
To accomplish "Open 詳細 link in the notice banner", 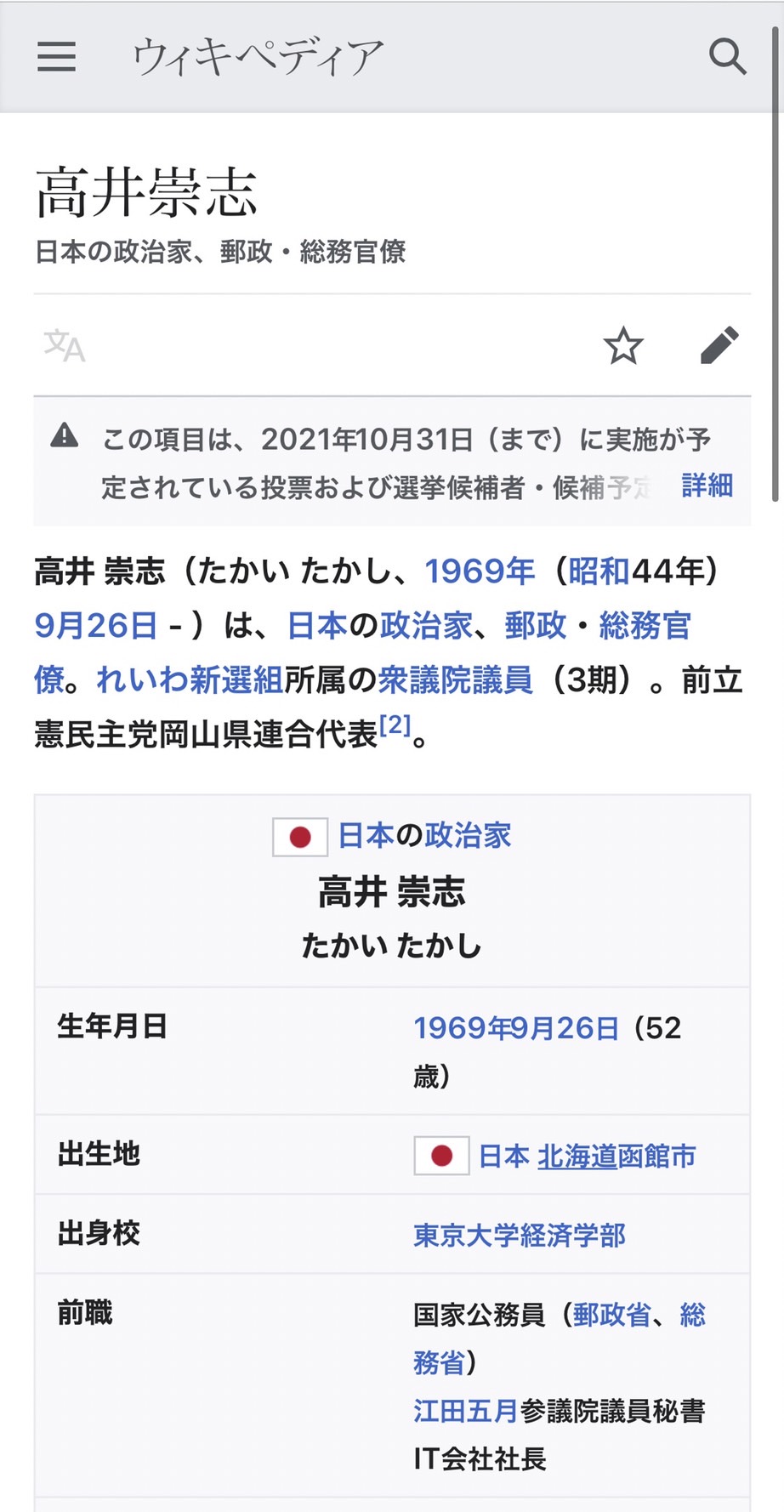I will [x=707, y=486].
